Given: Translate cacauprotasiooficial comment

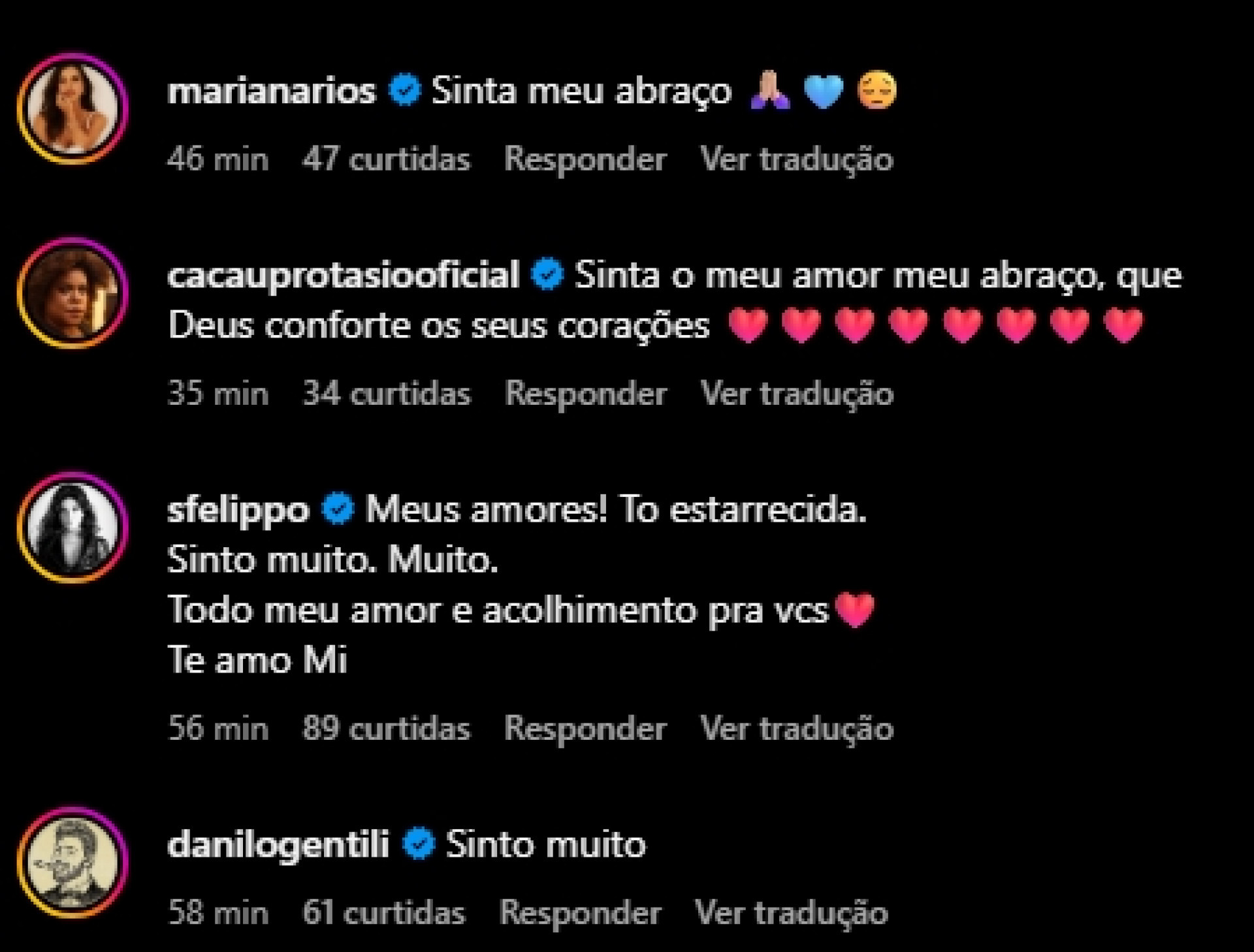Looking at the screenshot, I should tap(796, 394).
